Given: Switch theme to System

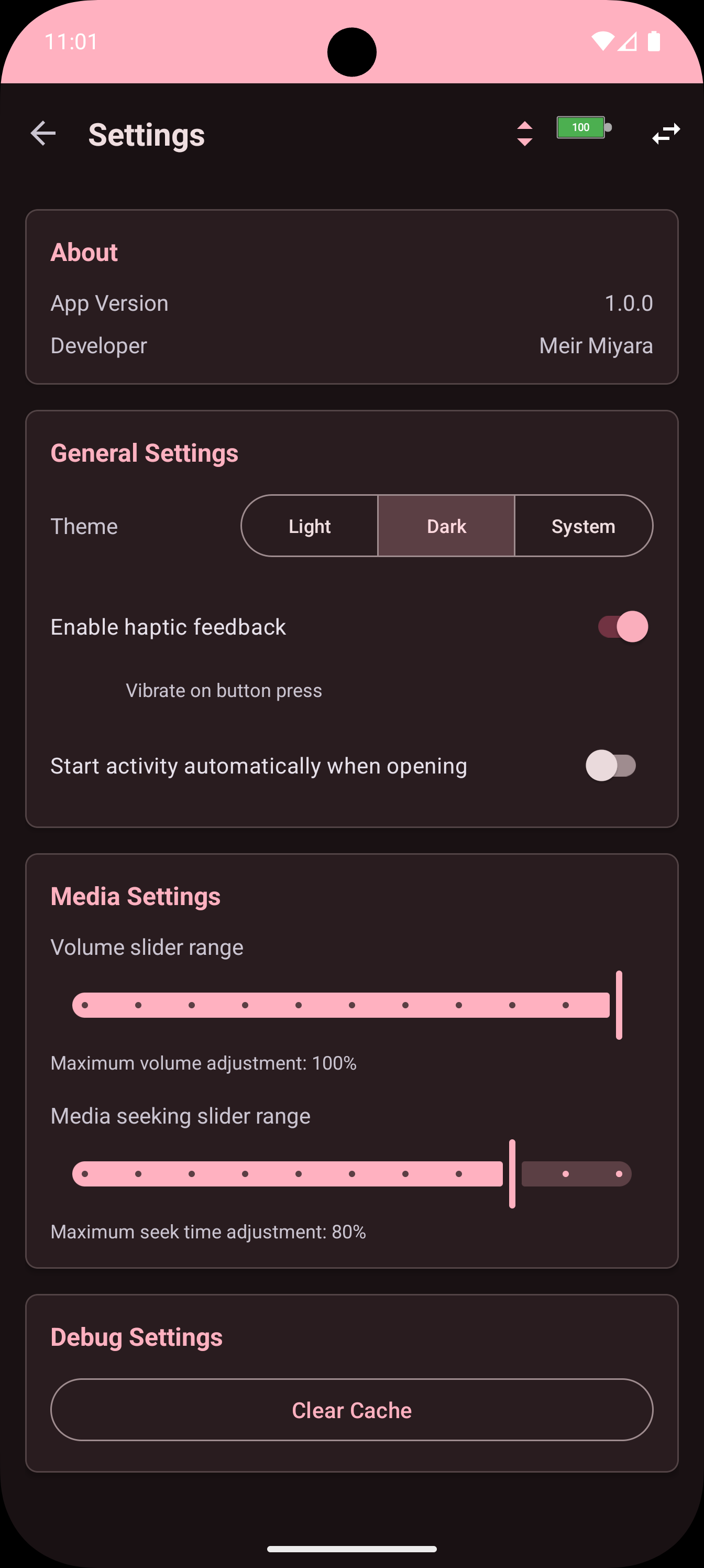Looking at the screenshot, I should [x=583, y=526].
